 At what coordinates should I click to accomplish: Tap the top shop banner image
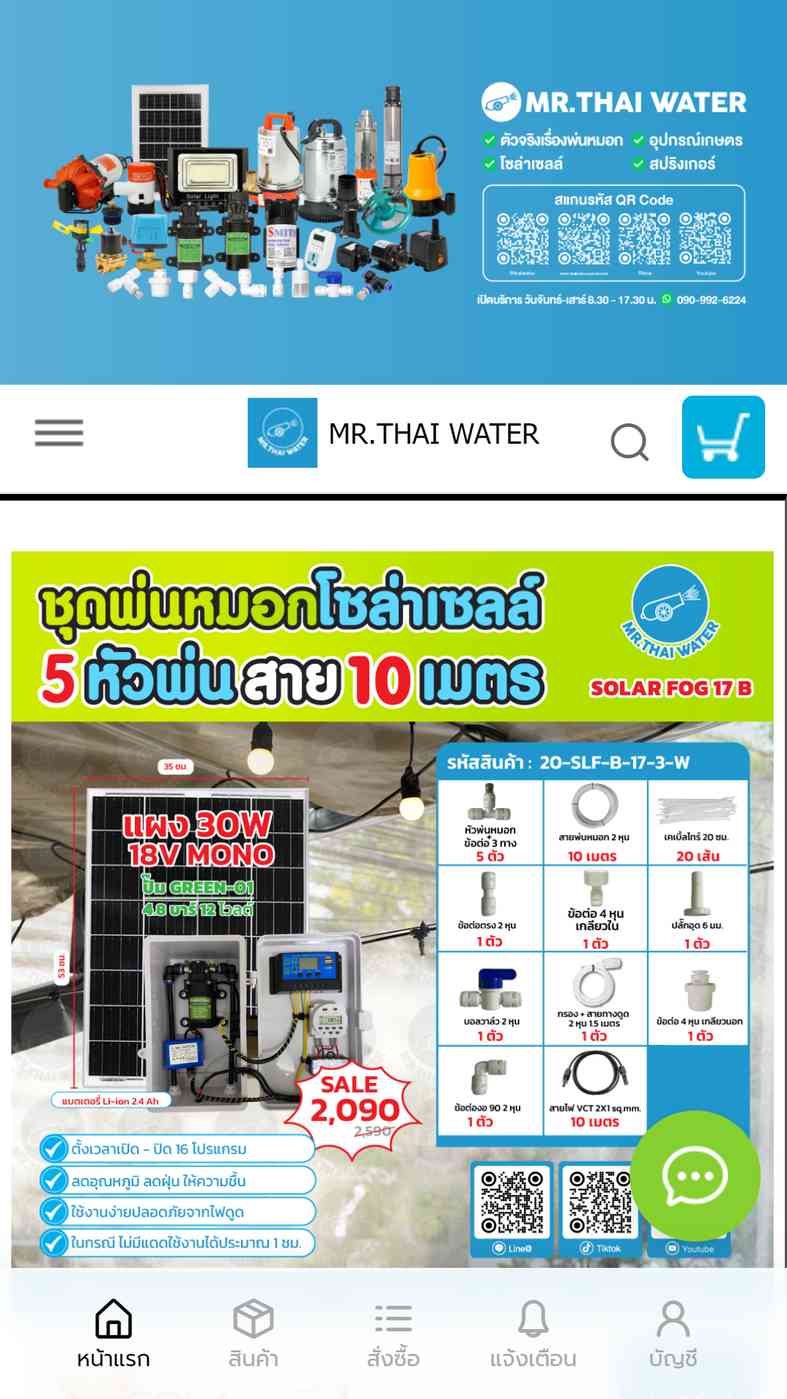[x=393, y=192]
